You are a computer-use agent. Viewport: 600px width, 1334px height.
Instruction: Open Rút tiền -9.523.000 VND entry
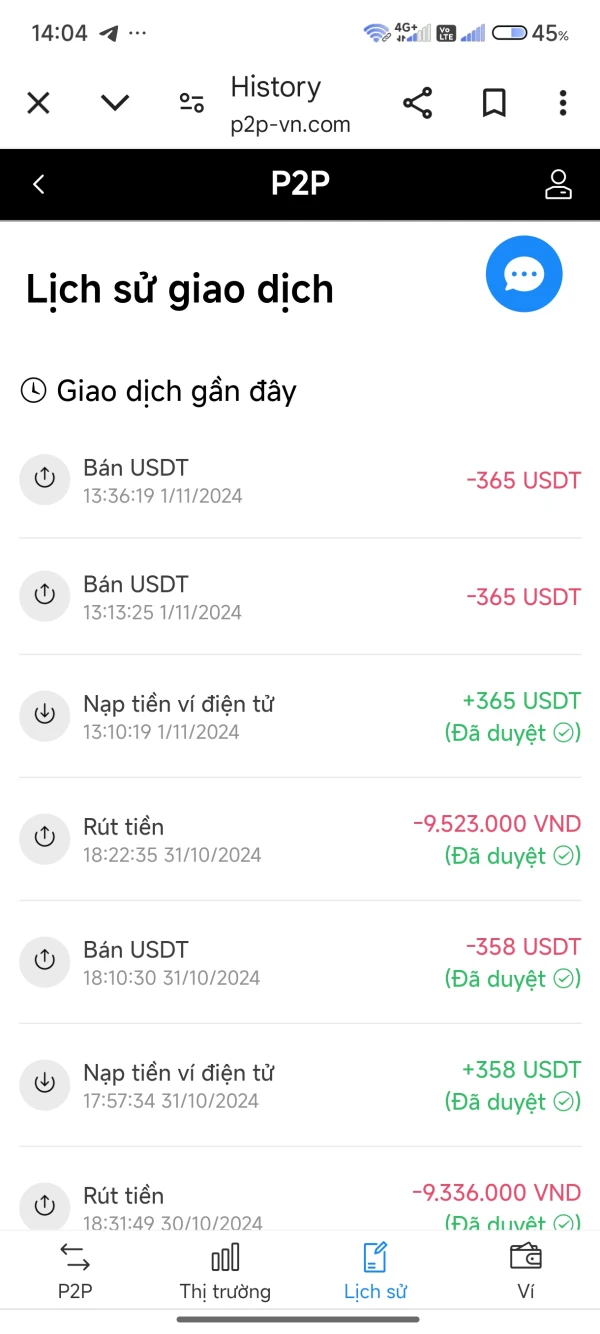click(x=300, y=839)
